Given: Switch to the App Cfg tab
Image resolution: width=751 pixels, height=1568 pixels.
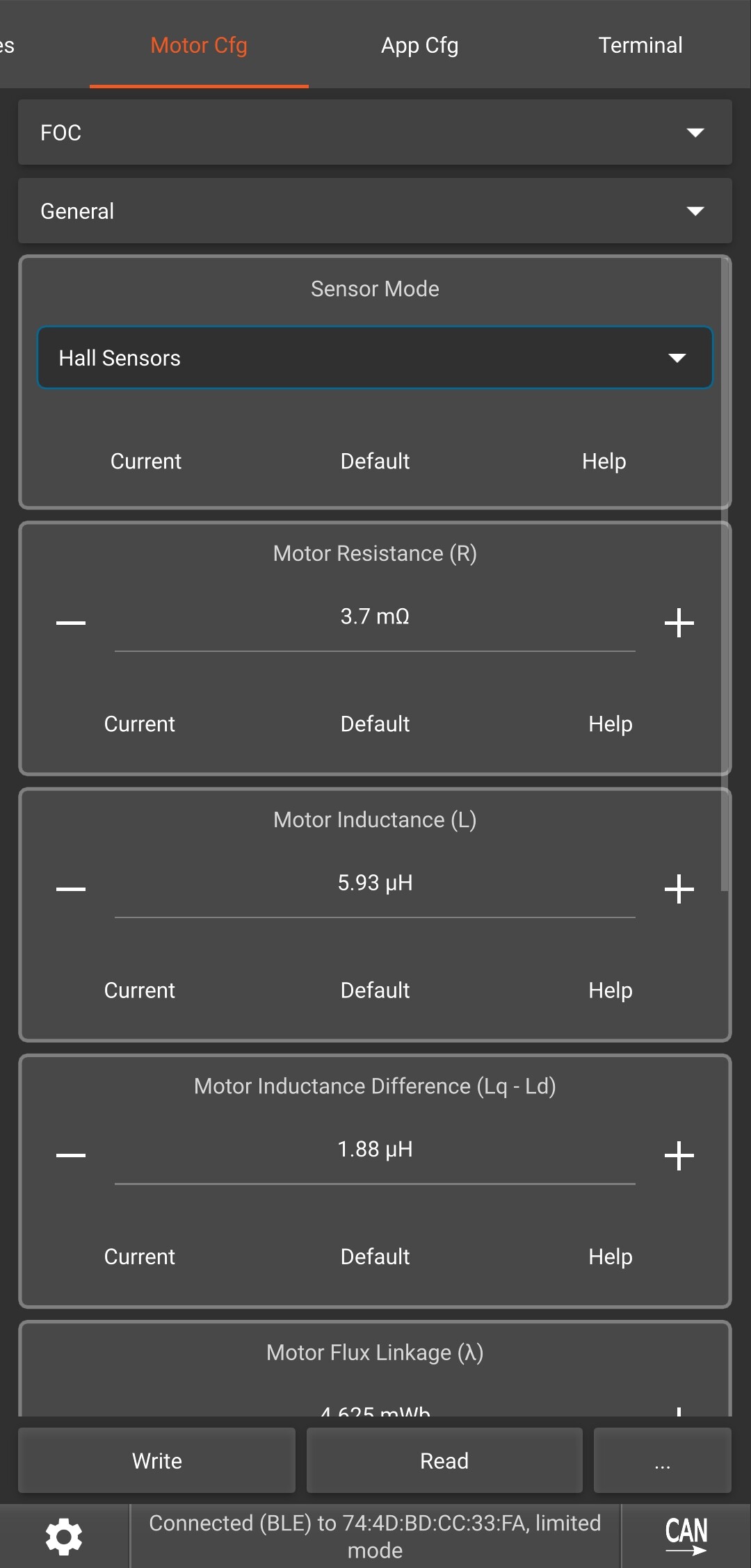Looking at the screenshot, I should [419, 46].
